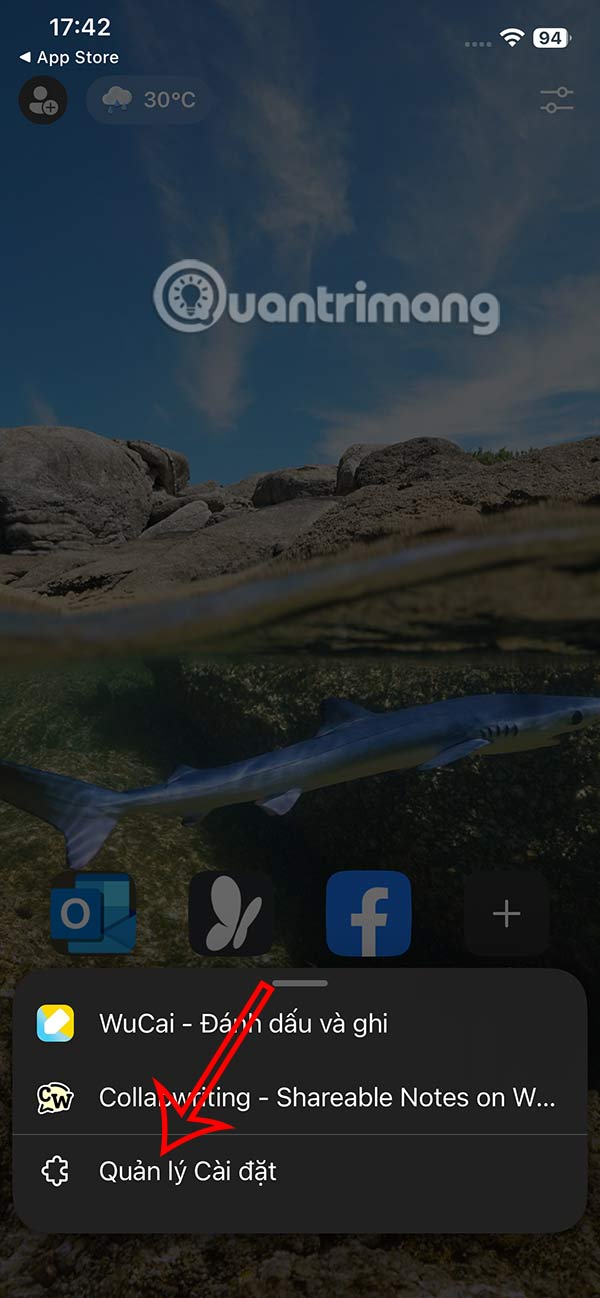Open the Outlook shortcut tile
The width and height of the screenshot is (600, 1298).
pyautogui.click(x=93, y=913)
